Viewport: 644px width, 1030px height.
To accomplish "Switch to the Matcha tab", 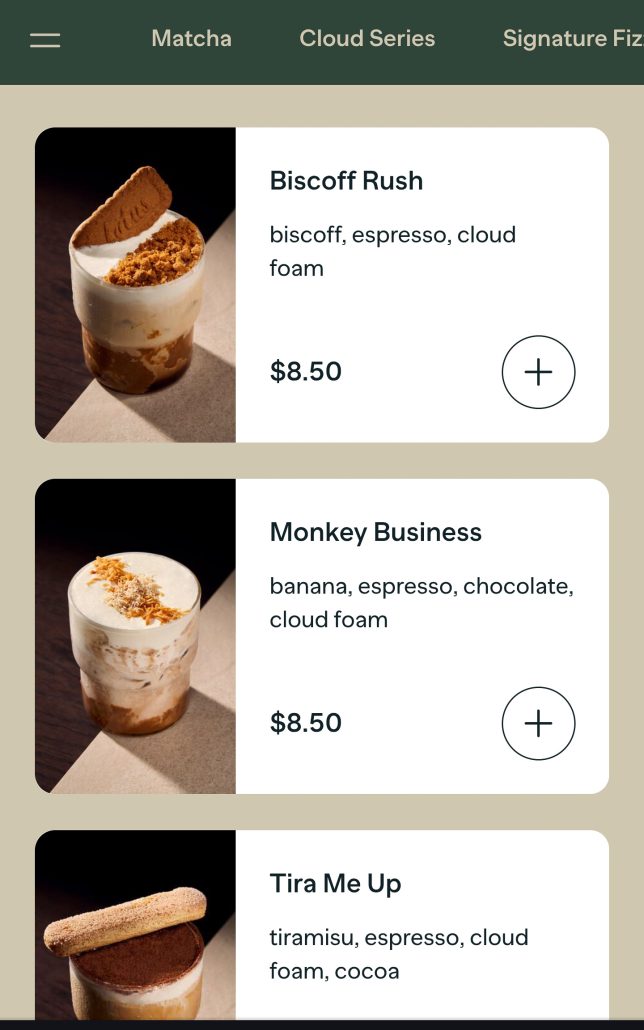I will [191, 39].
